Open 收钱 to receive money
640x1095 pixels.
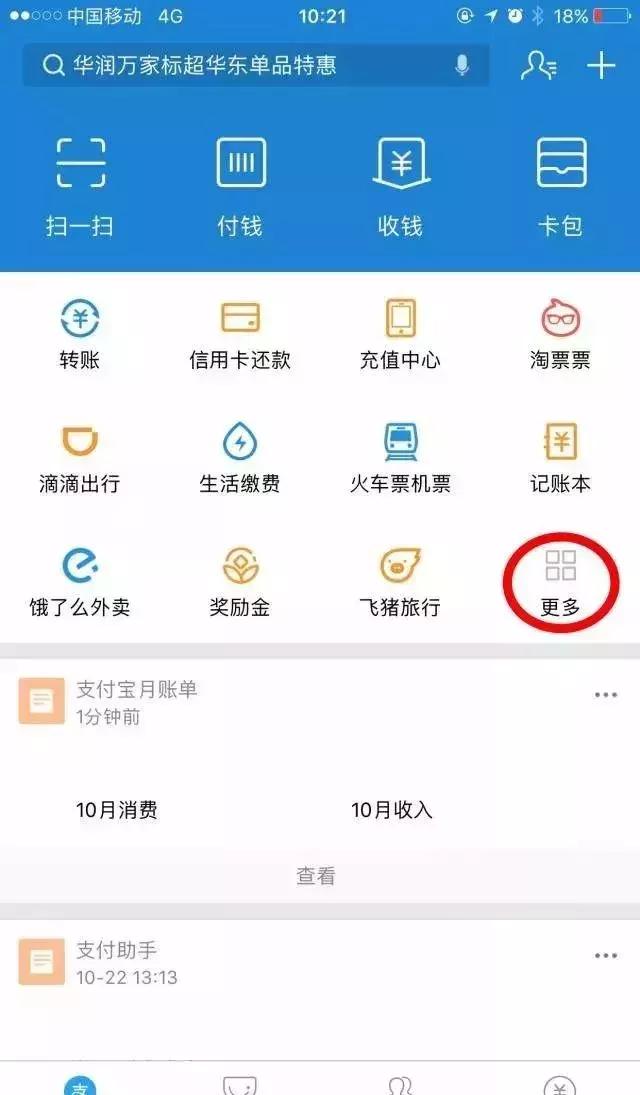click(400, 185)
